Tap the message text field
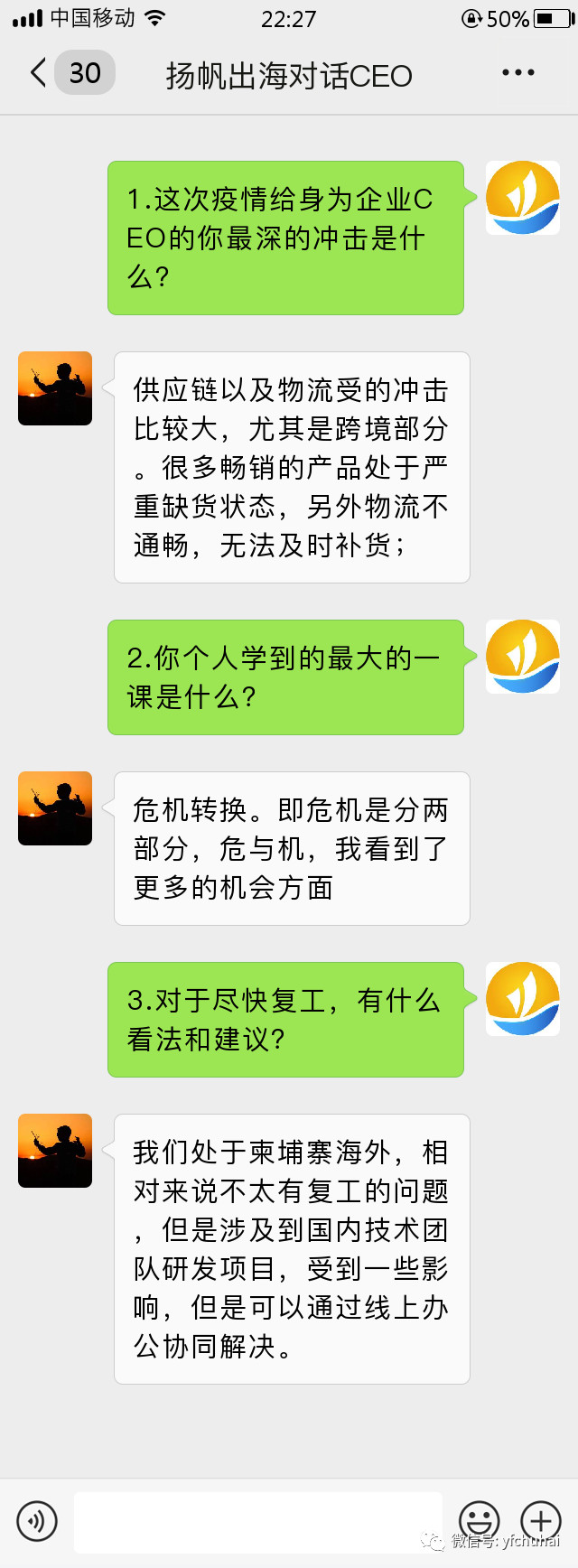This screenshot has width=578, height=1568. click(257, 1522)
